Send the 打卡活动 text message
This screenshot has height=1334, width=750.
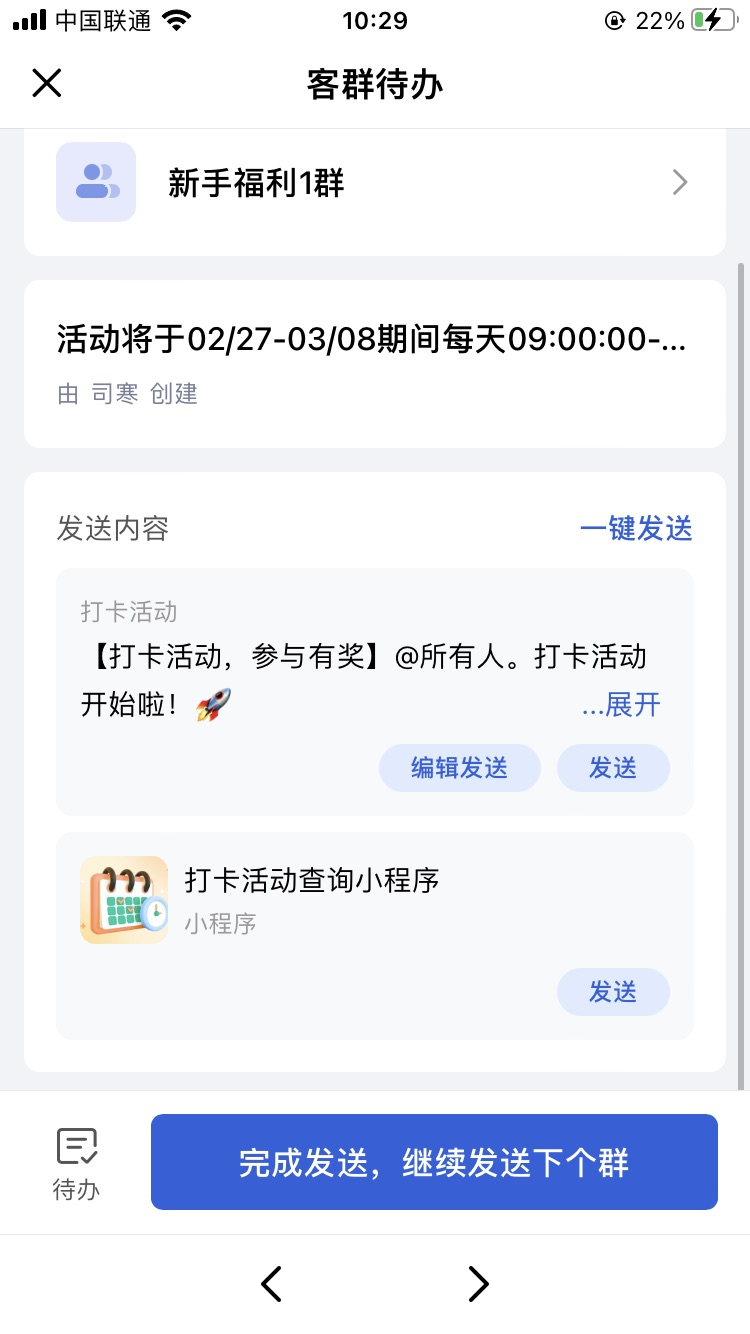[x=613, y=768]
